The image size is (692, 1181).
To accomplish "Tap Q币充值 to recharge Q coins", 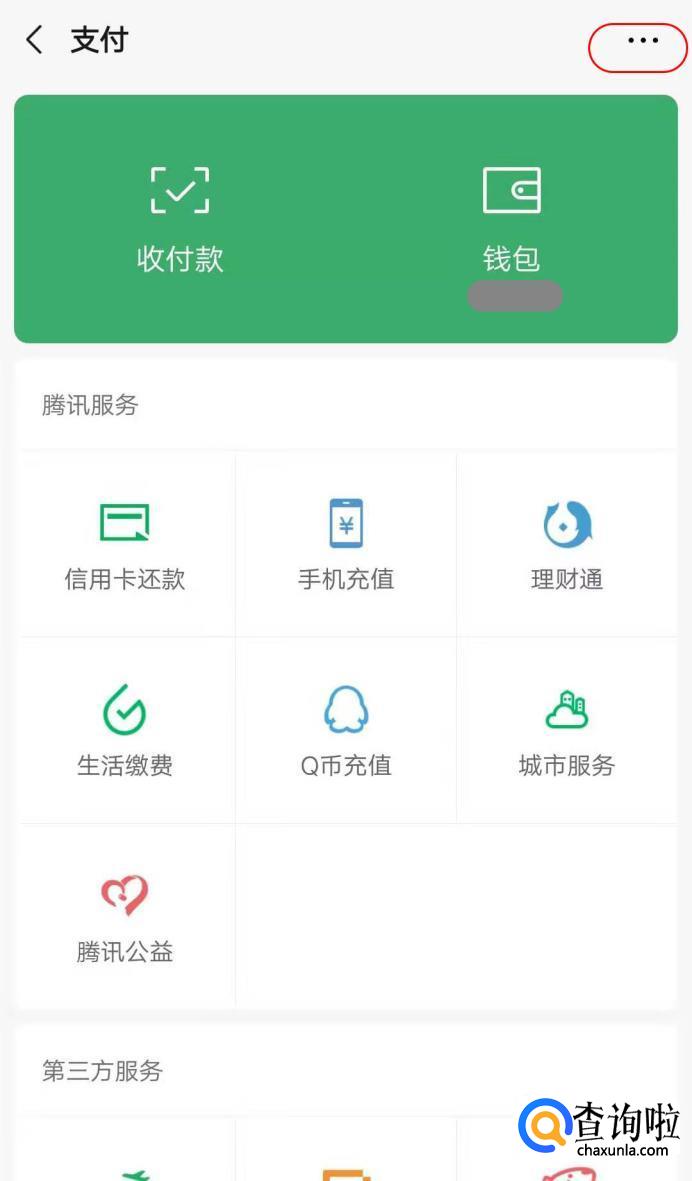I will [346, 730].
